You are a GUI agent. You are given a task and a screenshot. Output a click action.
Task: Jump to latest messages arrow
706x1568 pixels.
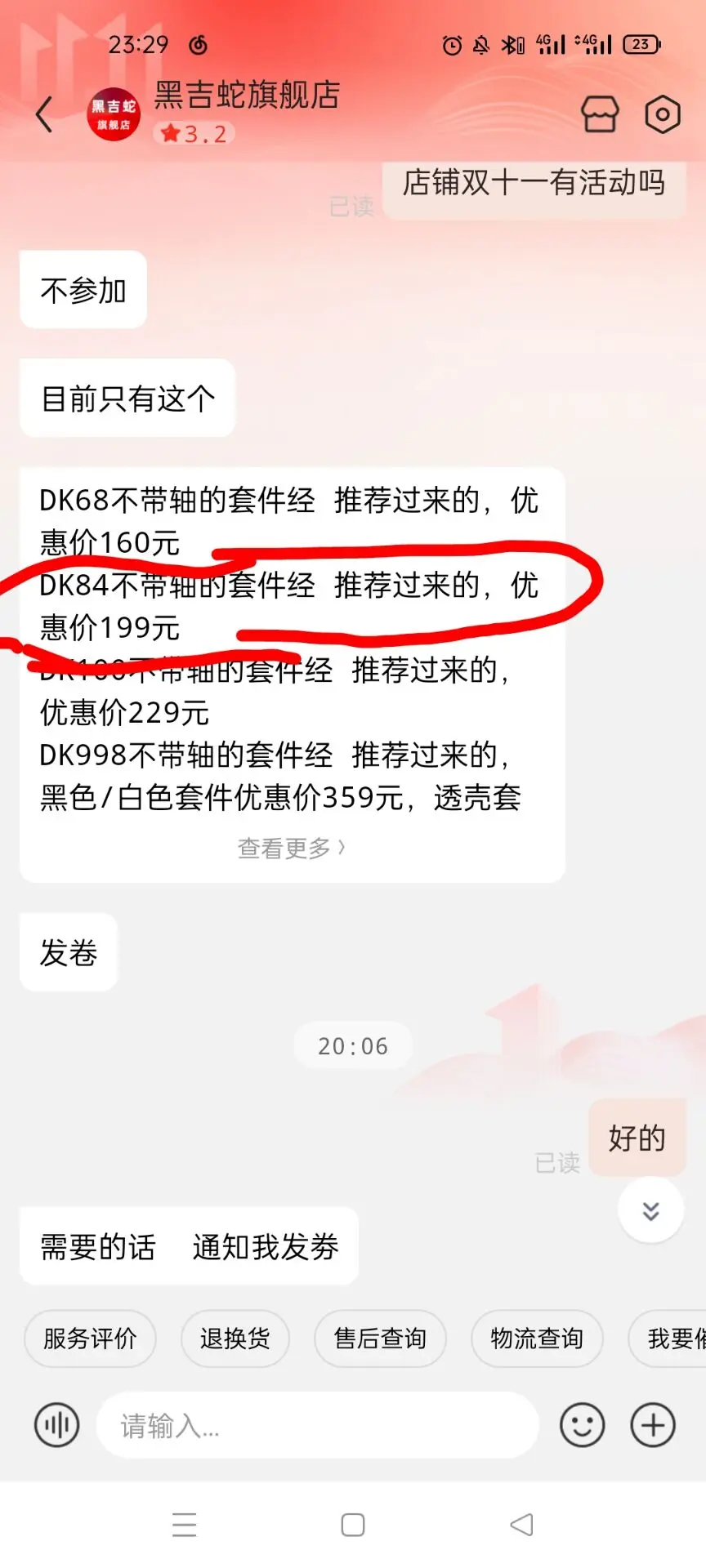tap(650, 1210)
